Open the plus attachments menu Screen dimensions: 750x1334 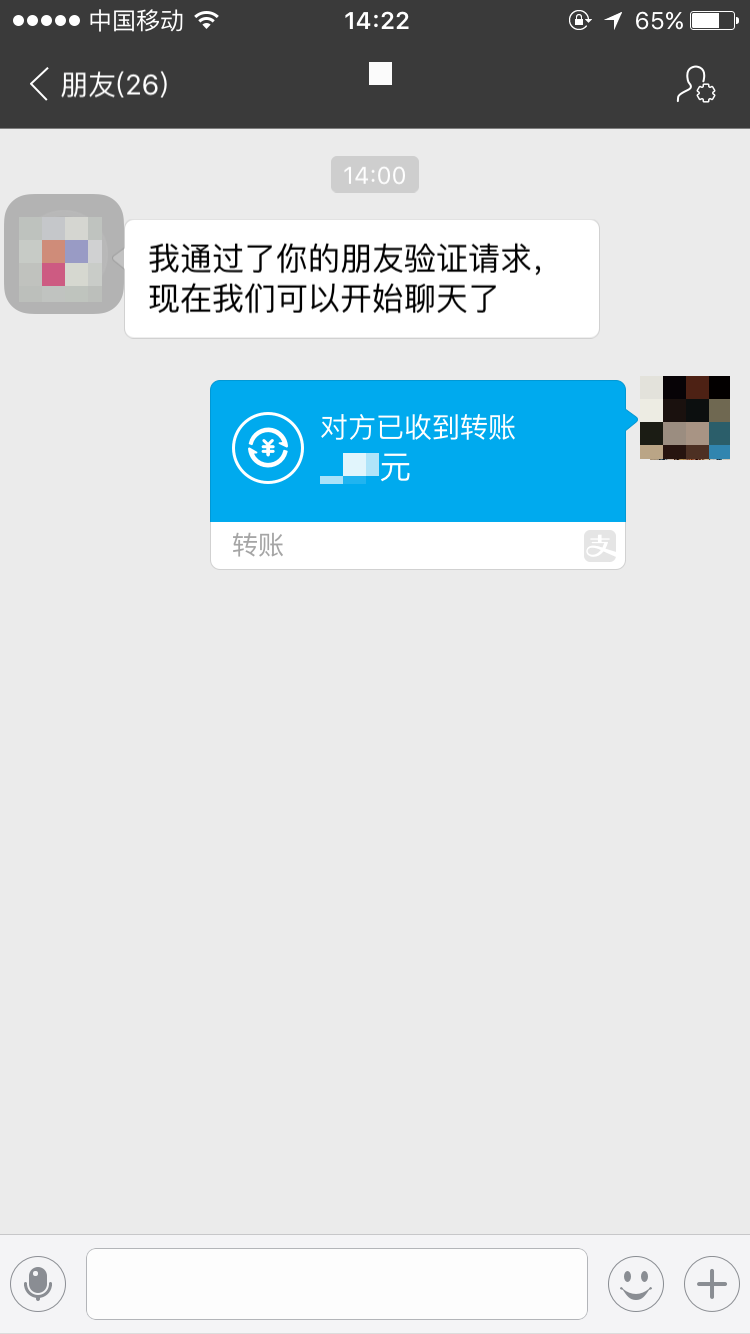click(711, 1283)
